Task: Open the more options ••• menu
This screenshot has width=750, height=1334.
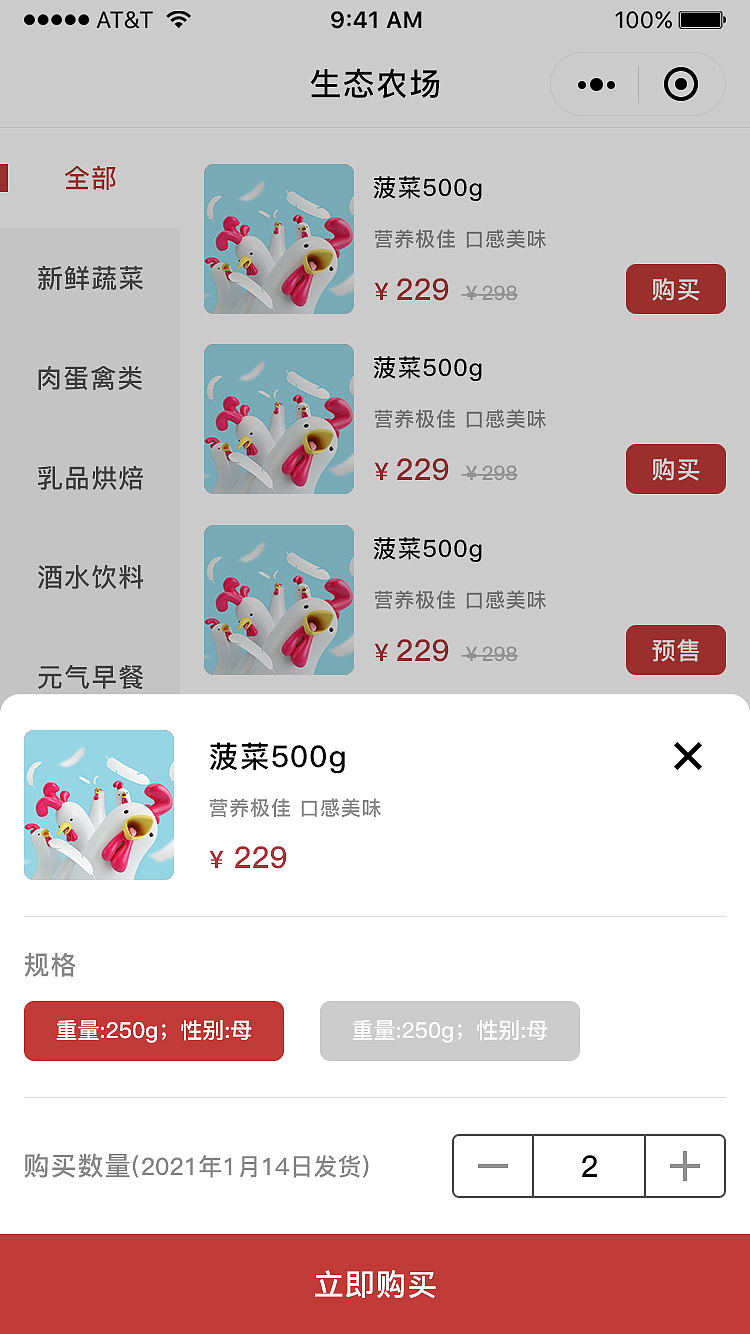Action: coord(594,84)
